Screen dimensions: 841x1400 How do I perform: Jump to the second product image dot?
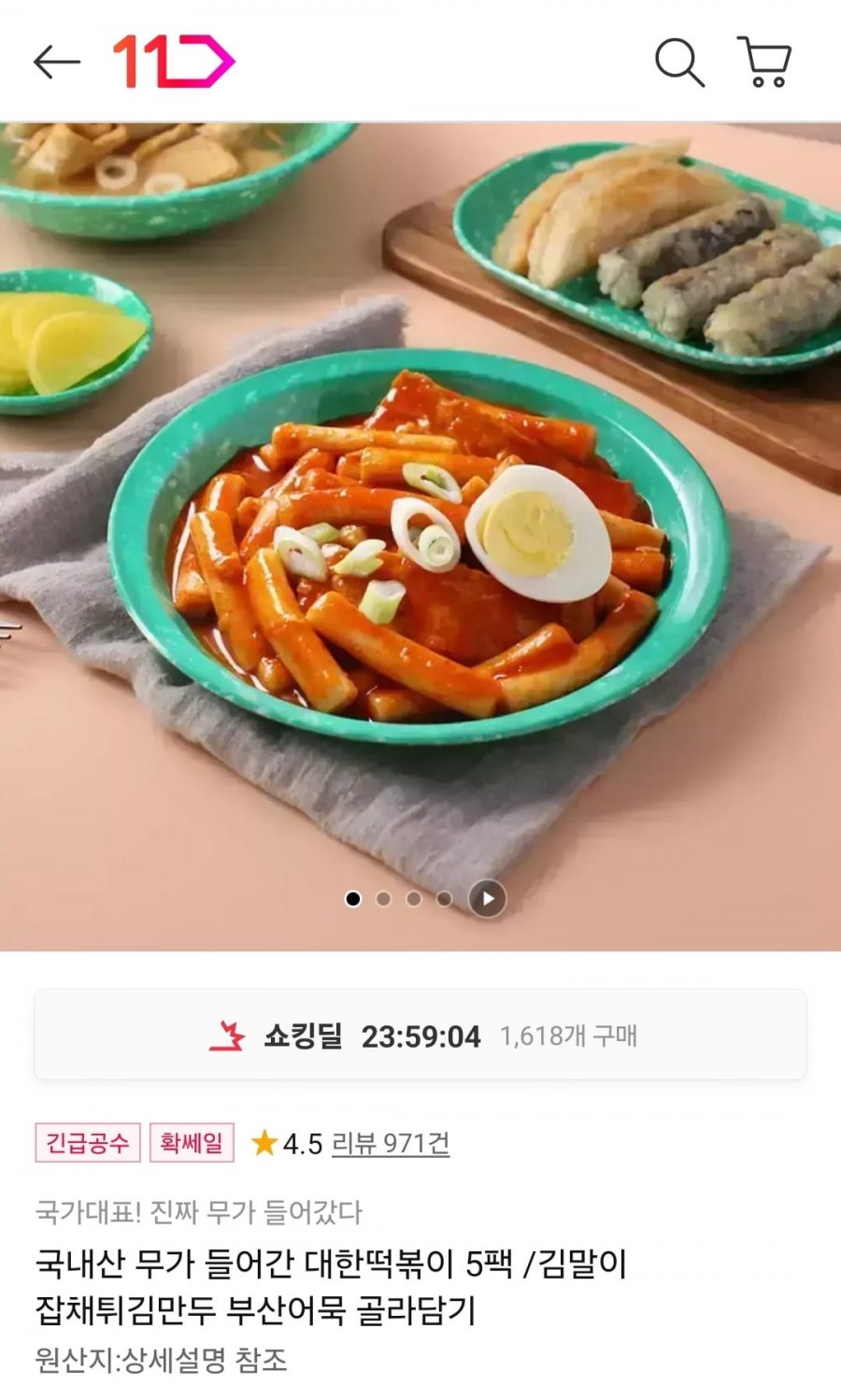[x=383, y=899]
